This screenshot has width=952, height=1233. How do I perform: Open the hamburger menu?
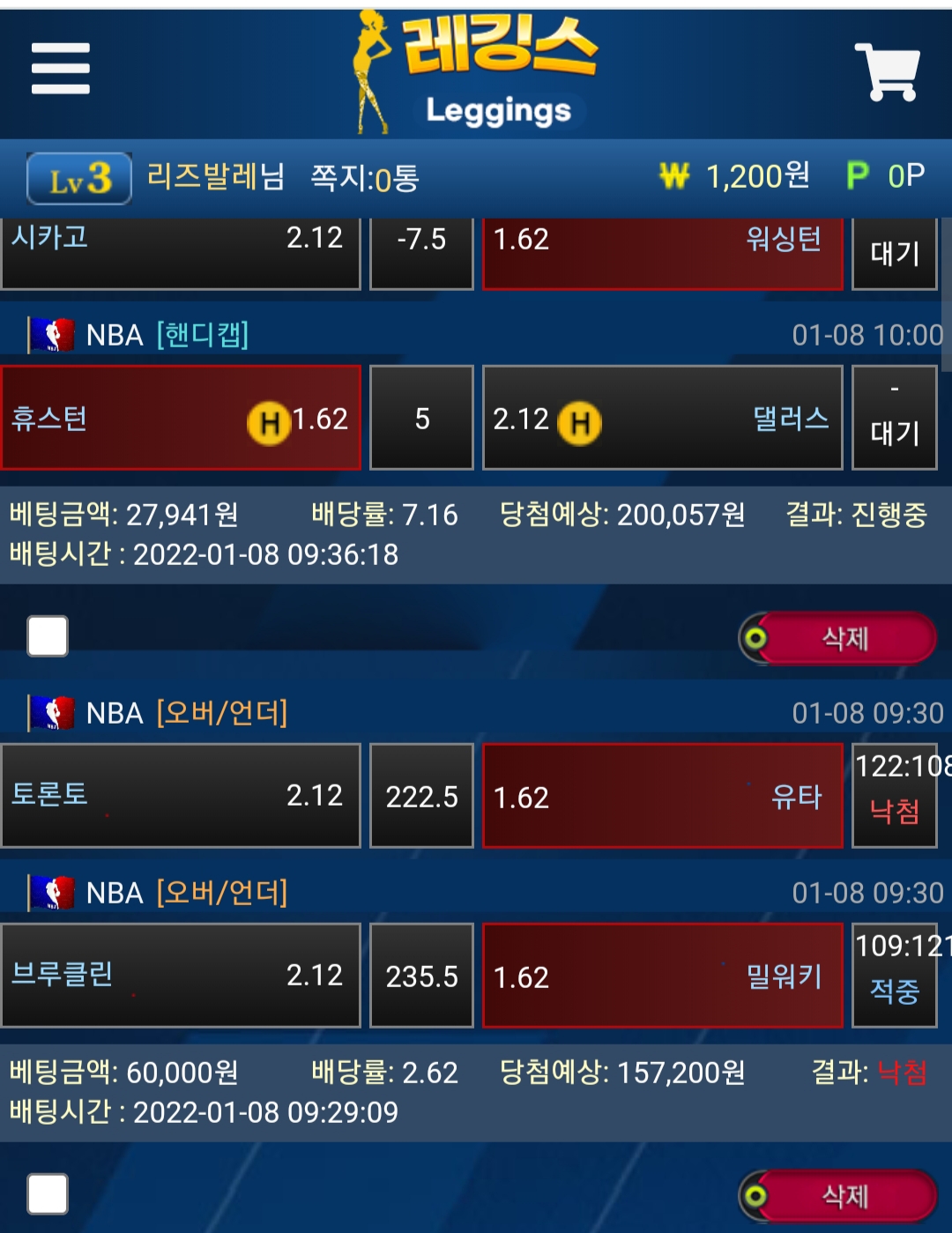coord(60,69)
